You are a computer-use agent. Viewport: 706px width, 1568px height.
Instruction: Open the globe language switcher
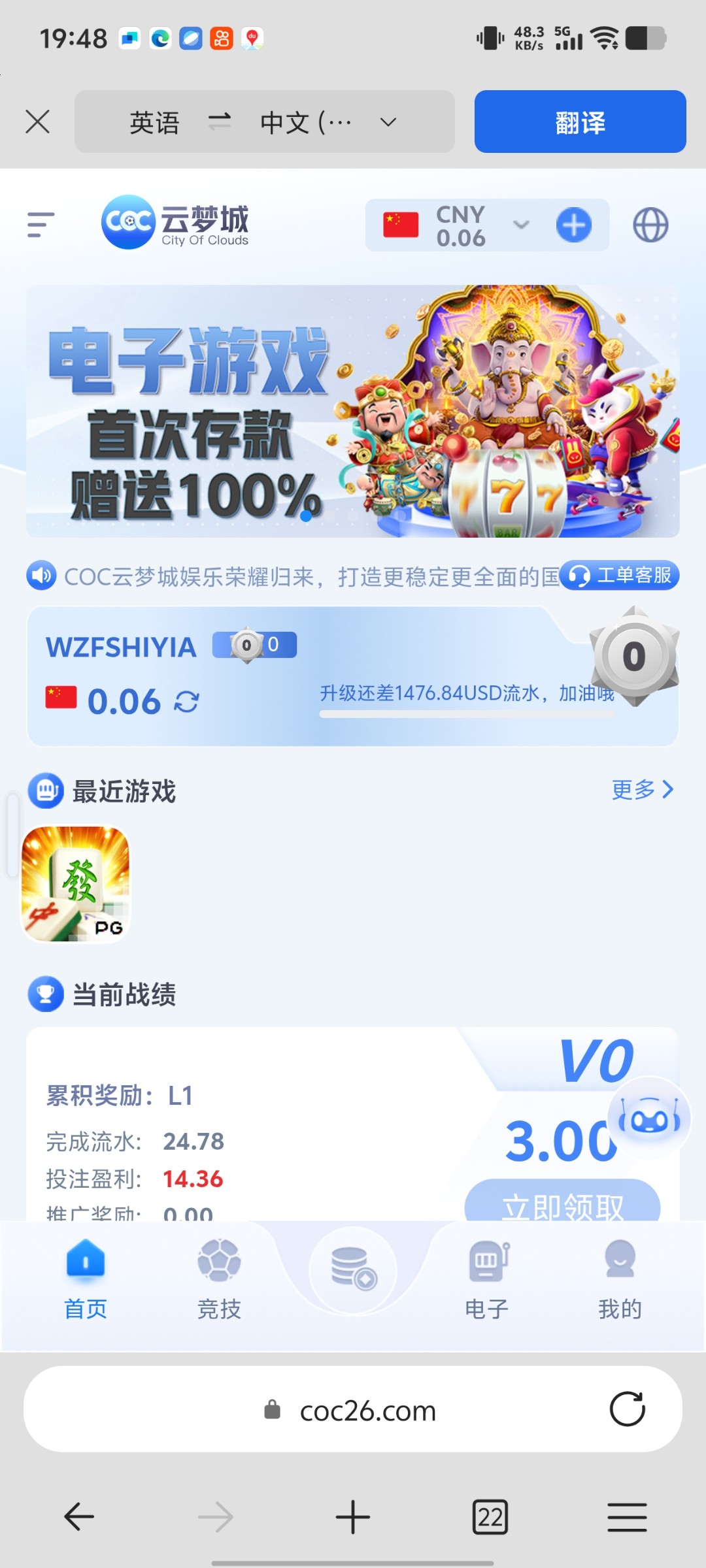click(650, 225)
